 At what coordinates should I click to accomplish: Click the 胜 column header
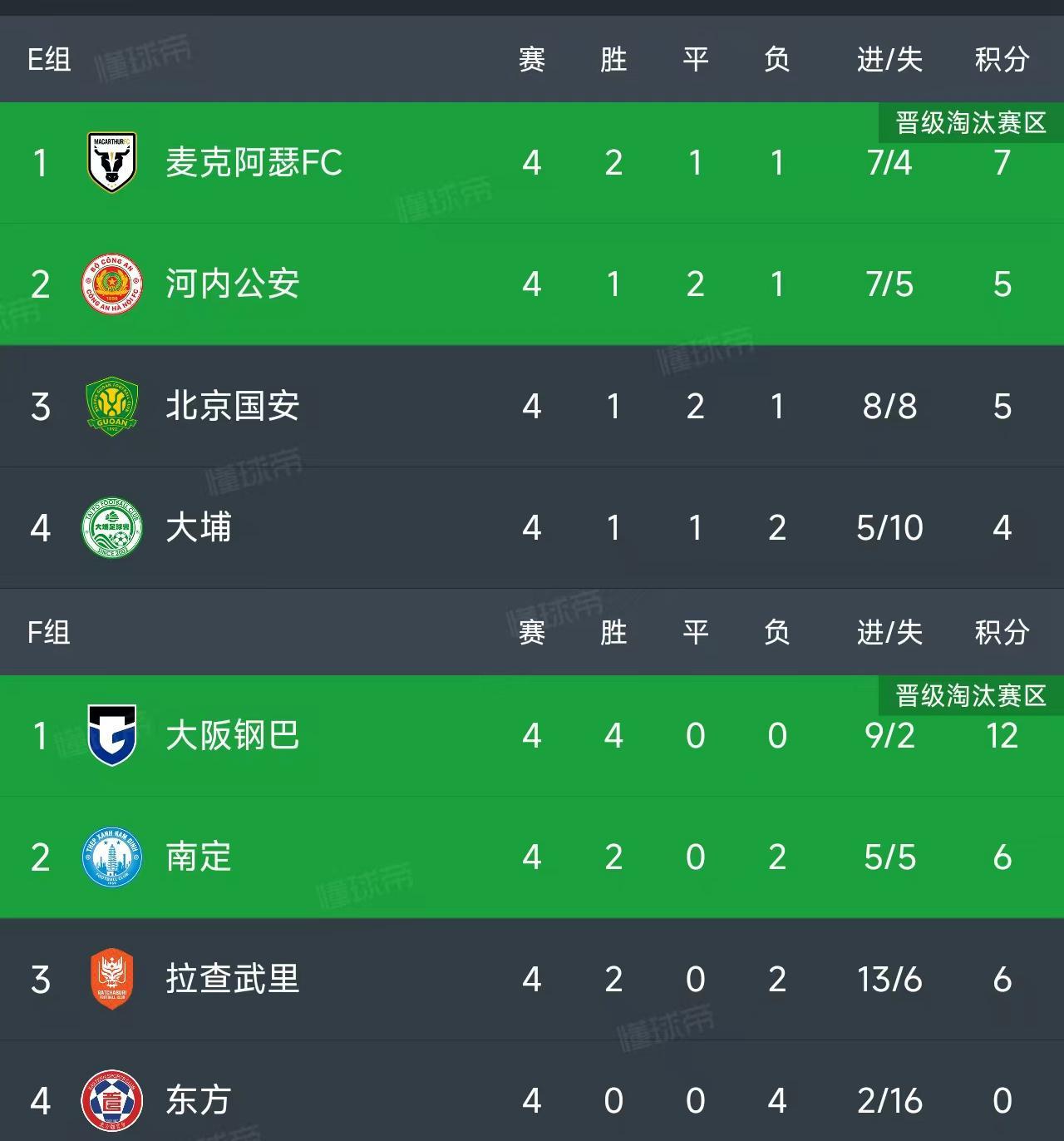coord(614,59)
